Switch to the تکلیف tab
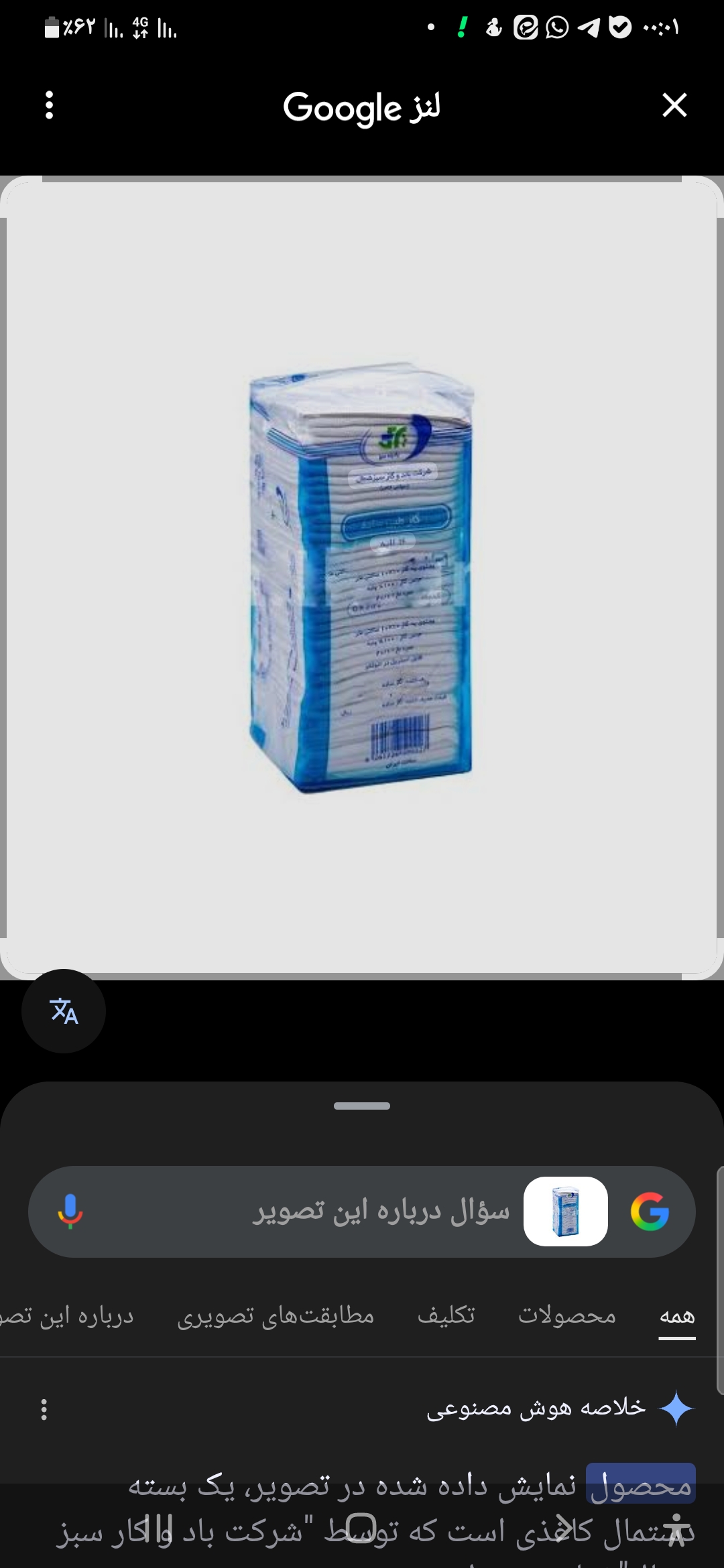 point(446,1316)
